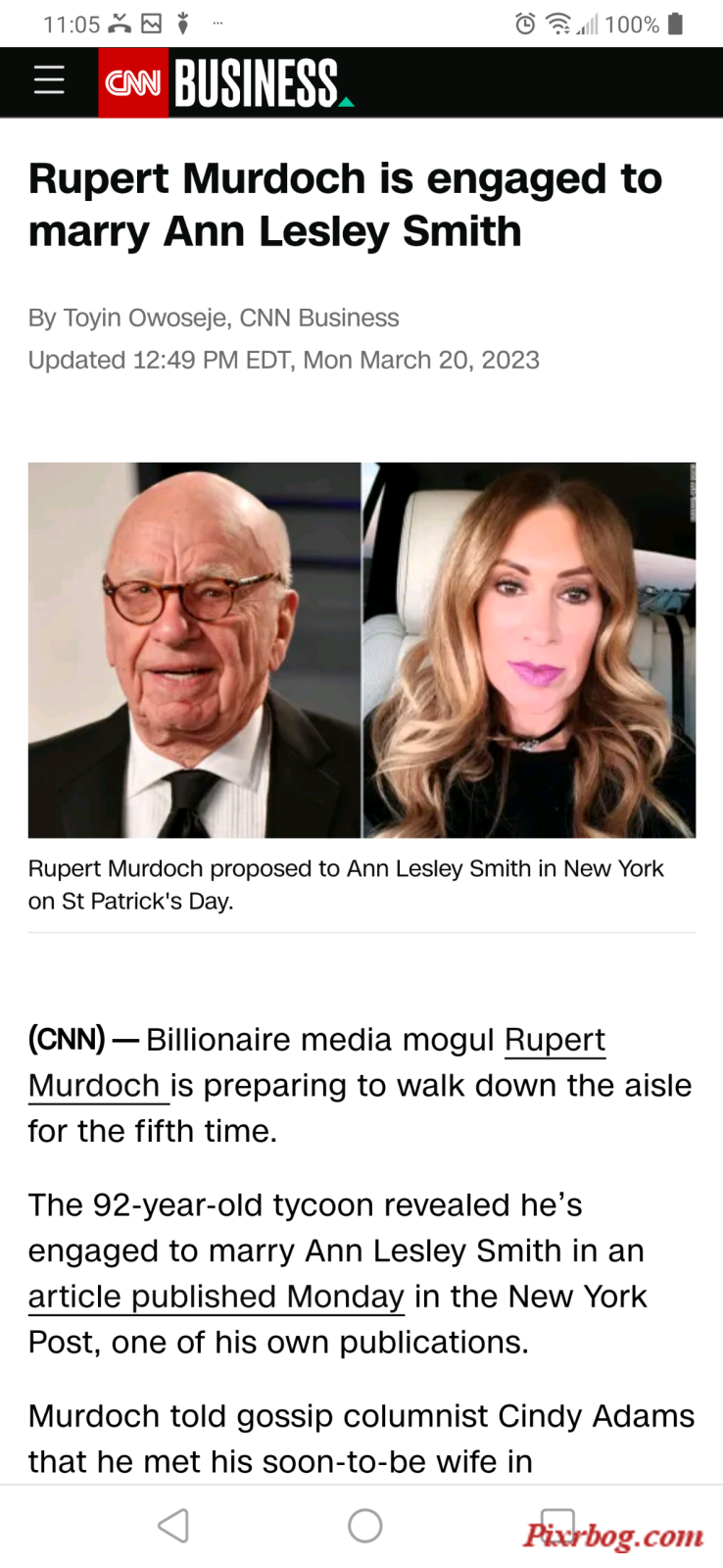Go back using system back button

[x=173, y=1526]
